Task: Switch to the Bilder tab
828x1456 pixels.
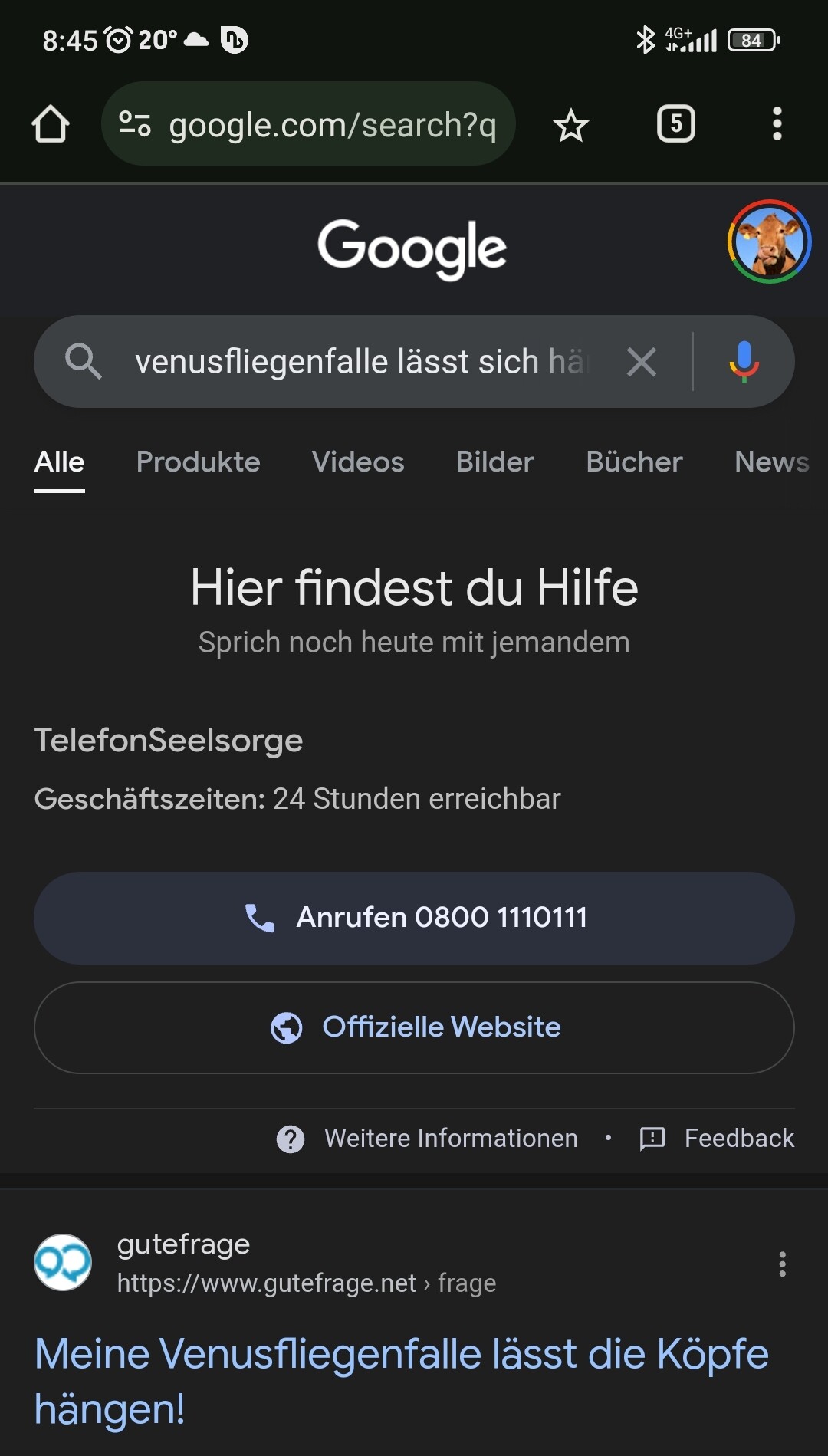Action: [495, 462]
